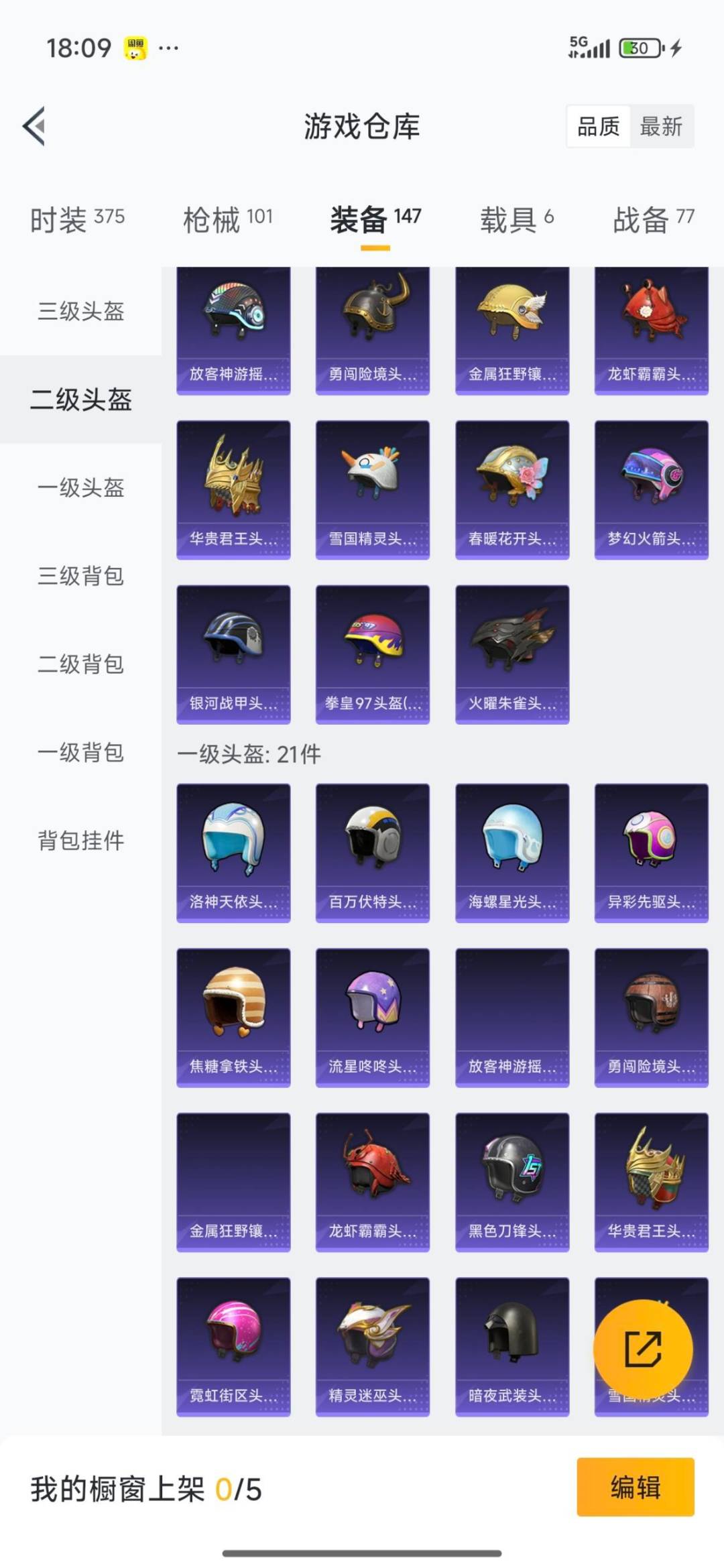Select the 拳皇97 helmet thumbnail

(x=372, y=647)
